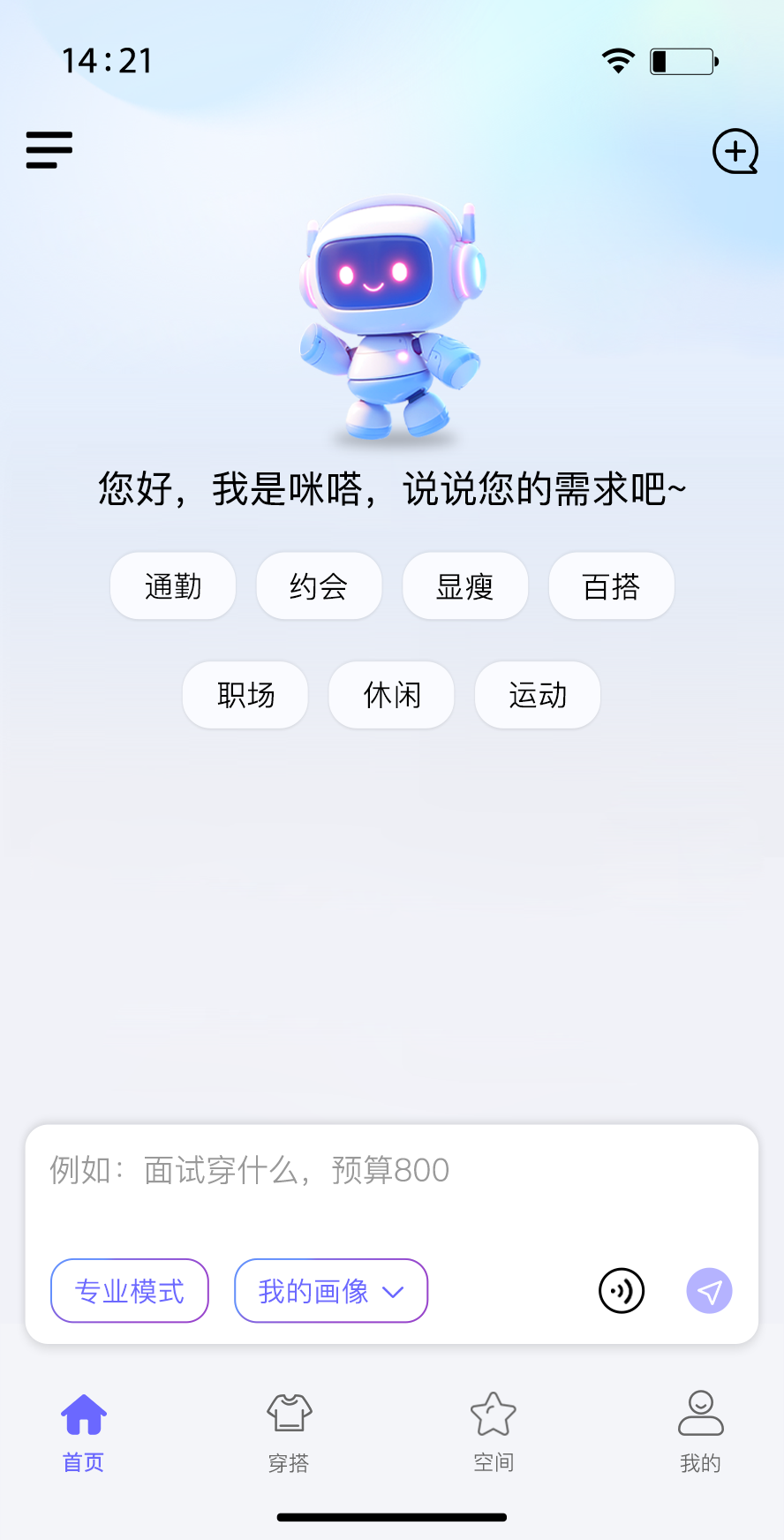Select the 运动 sports style chip
784x1540 pixels.
[x=537, y=695]
